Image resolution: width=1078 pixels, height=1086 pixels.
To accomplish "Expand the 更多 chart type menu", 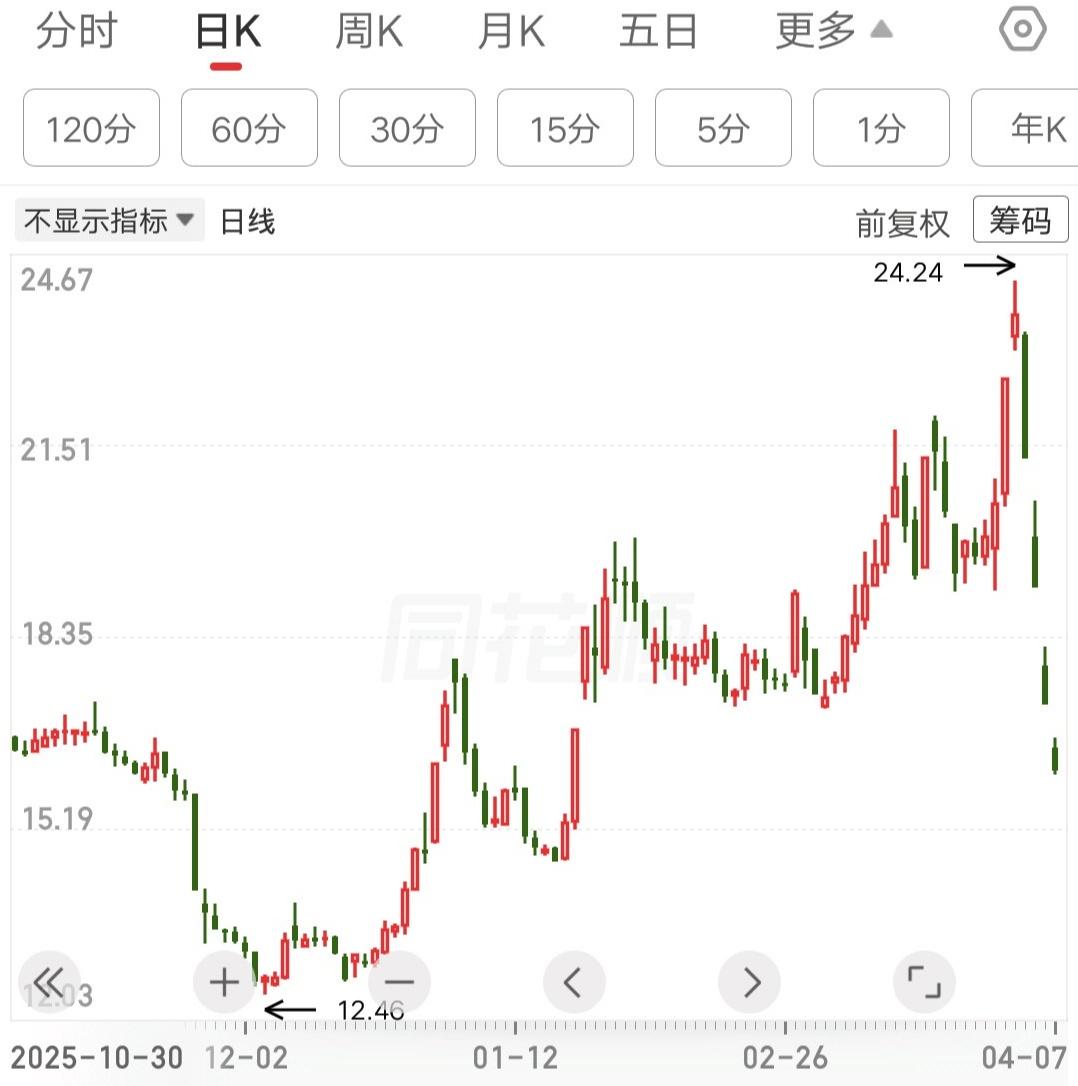I will tap(814, 30).
